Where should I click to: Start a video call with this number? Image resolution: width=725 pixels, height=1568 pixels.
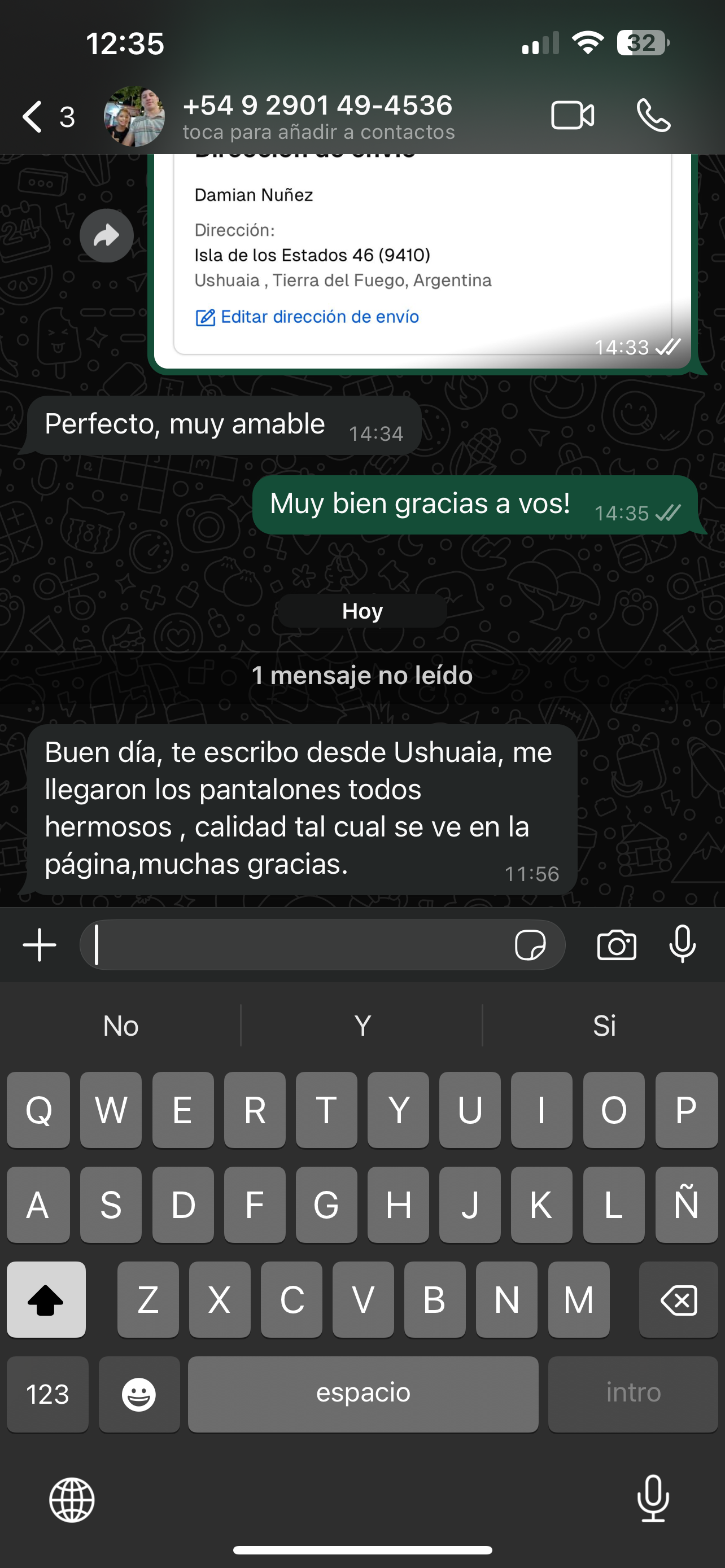[572, 116]
